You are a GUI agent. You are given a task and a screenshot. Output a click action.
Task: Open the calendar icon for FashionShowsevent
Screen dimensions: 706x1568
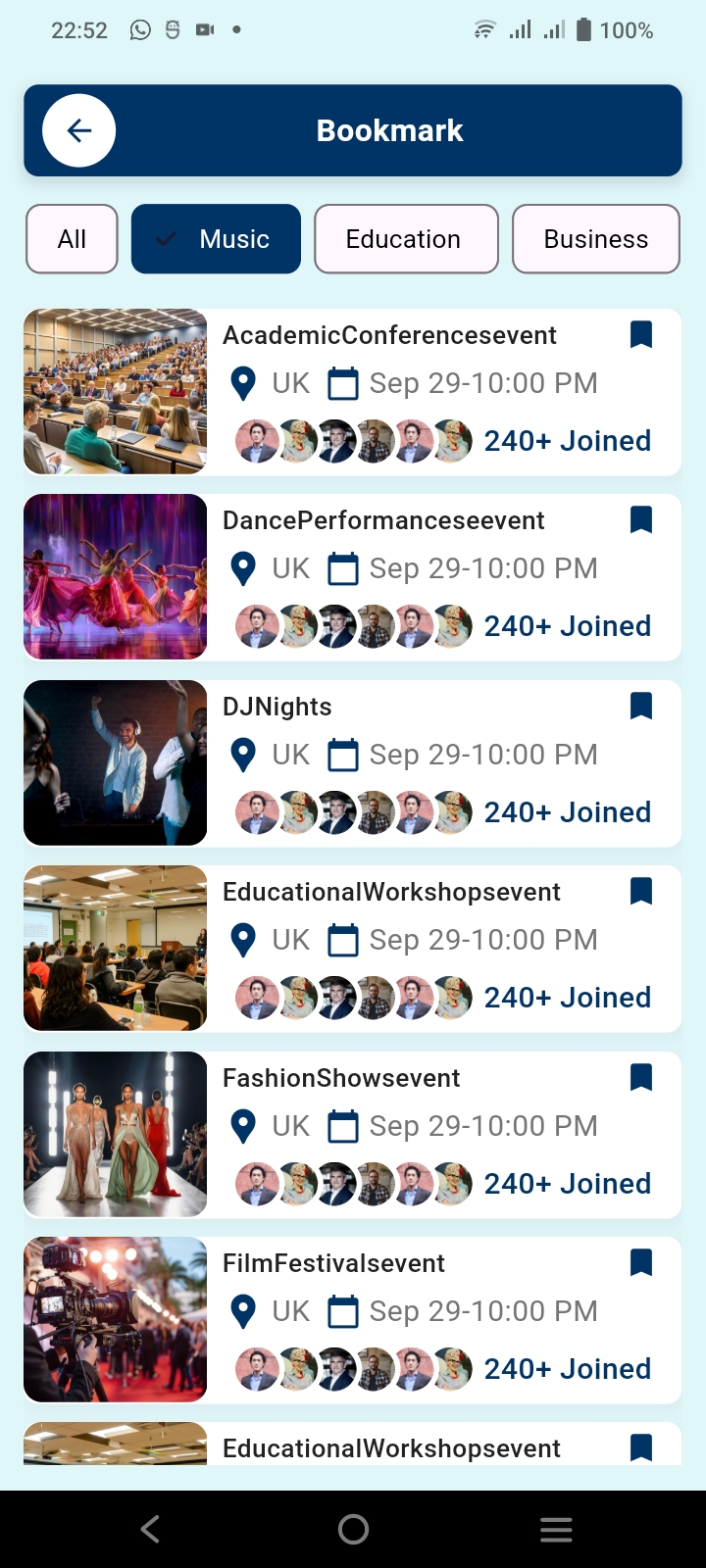(343, 1125)
